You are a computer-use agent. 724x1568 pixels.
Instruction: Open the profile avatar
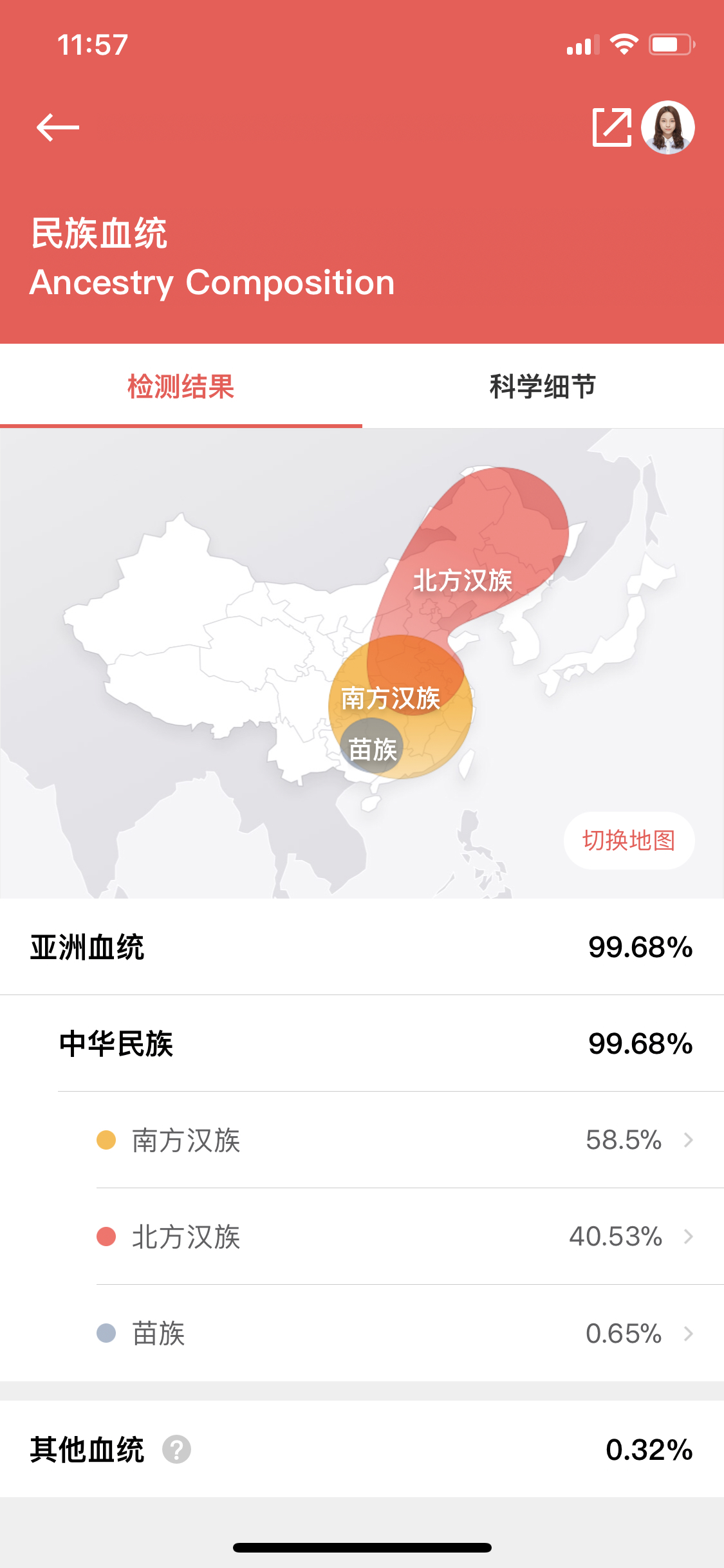click(667, 127)
